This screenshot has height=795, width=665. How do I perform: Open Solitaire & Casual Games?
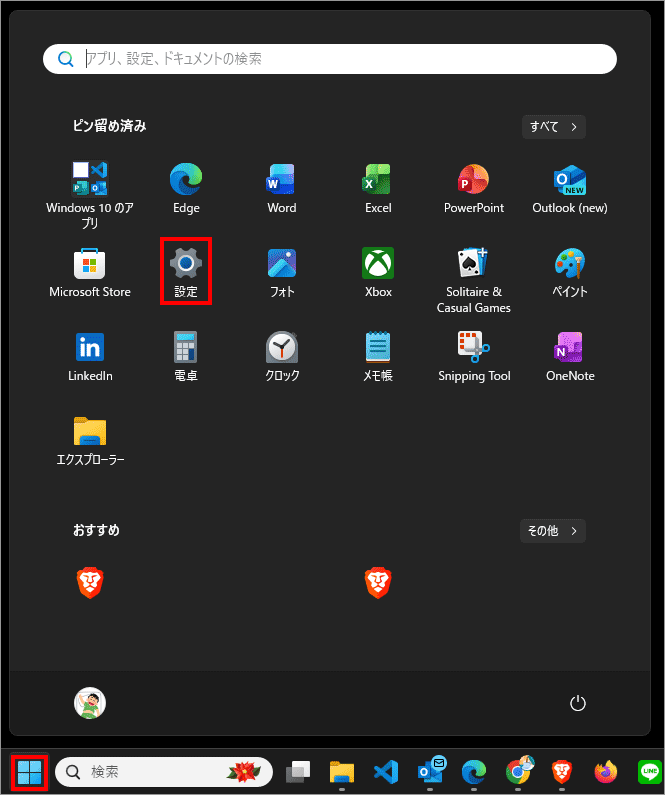(474, 278)
